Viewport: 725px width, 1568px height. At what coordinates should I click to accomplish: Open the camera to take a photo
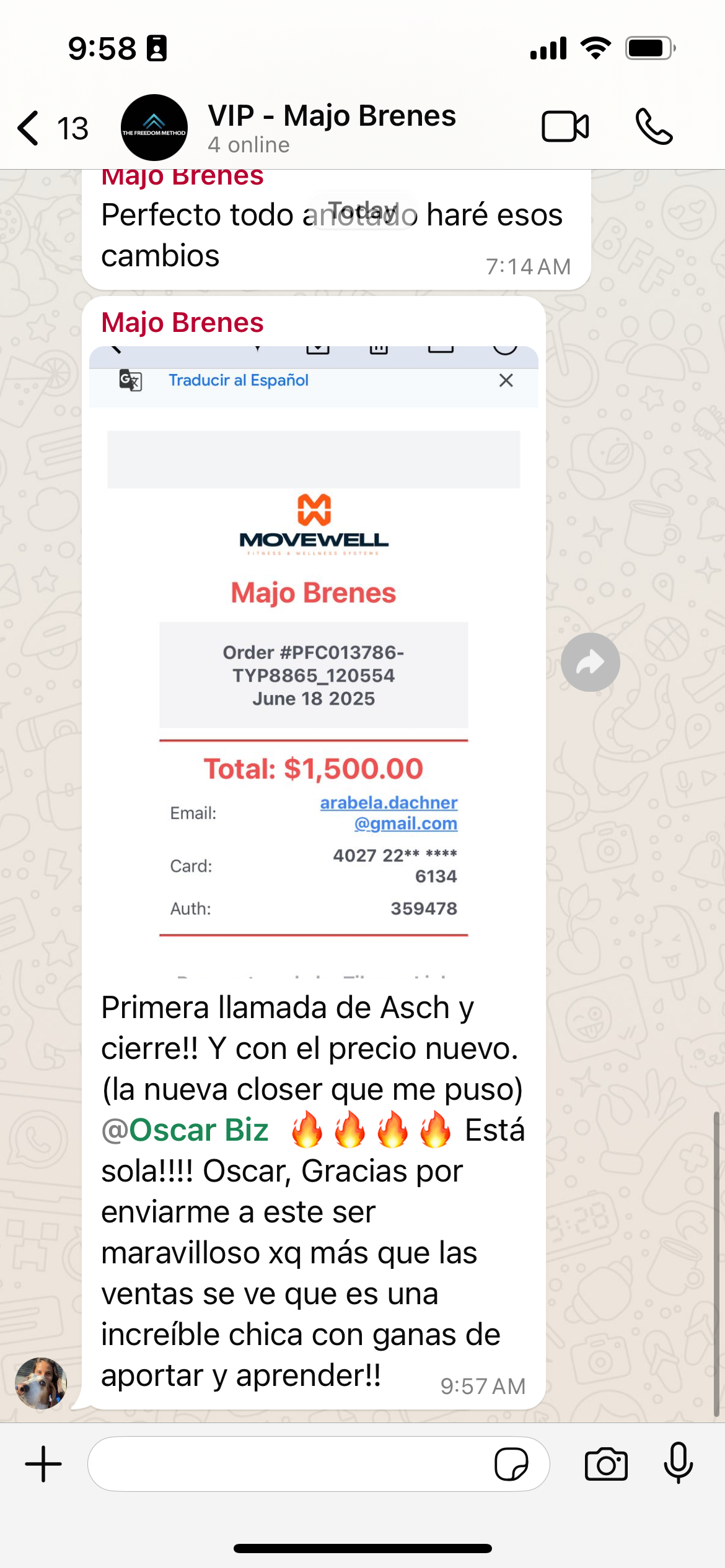(x=606, y=1464)
